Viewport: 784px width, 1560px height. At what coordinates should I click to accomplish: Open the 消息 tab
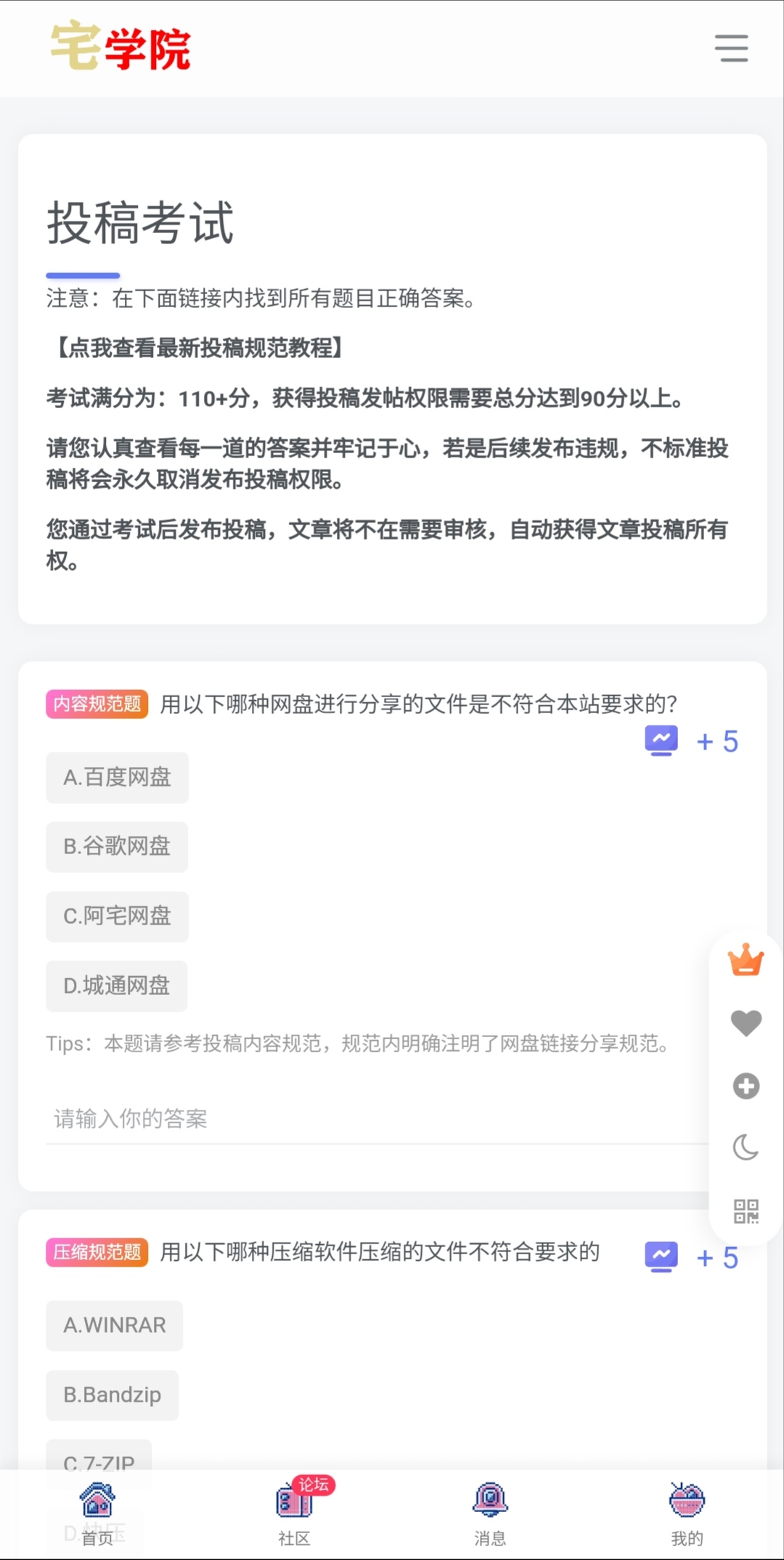490,1514
